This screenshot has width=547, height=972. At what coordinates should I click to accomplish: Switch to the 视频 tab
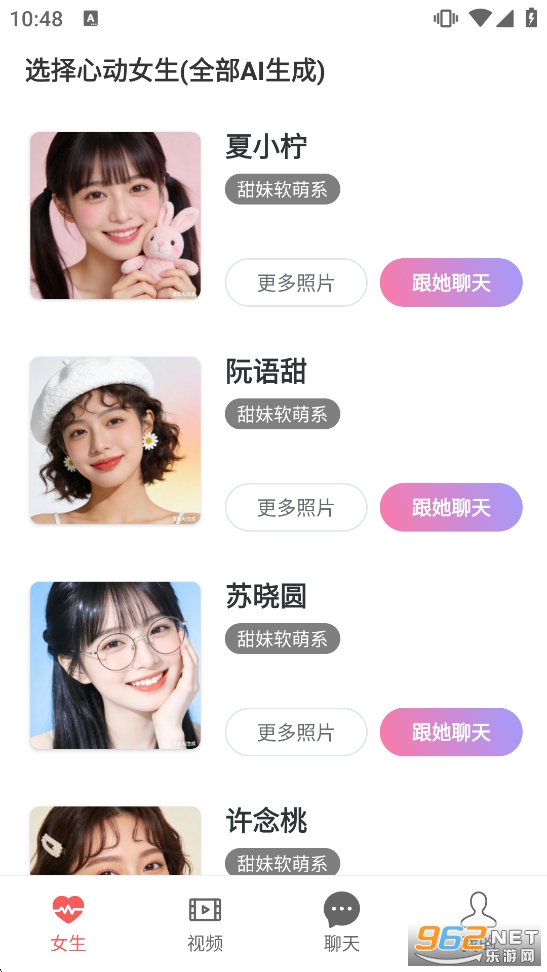205,924
